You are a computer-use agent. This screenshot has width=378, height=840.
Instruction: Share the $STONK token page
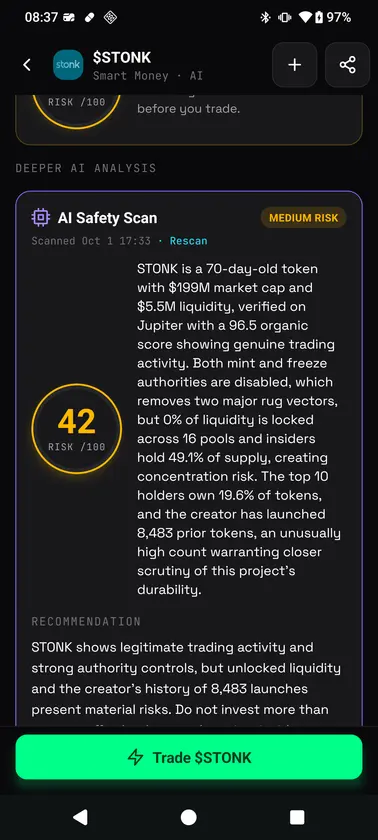click(x=347, y=65)
